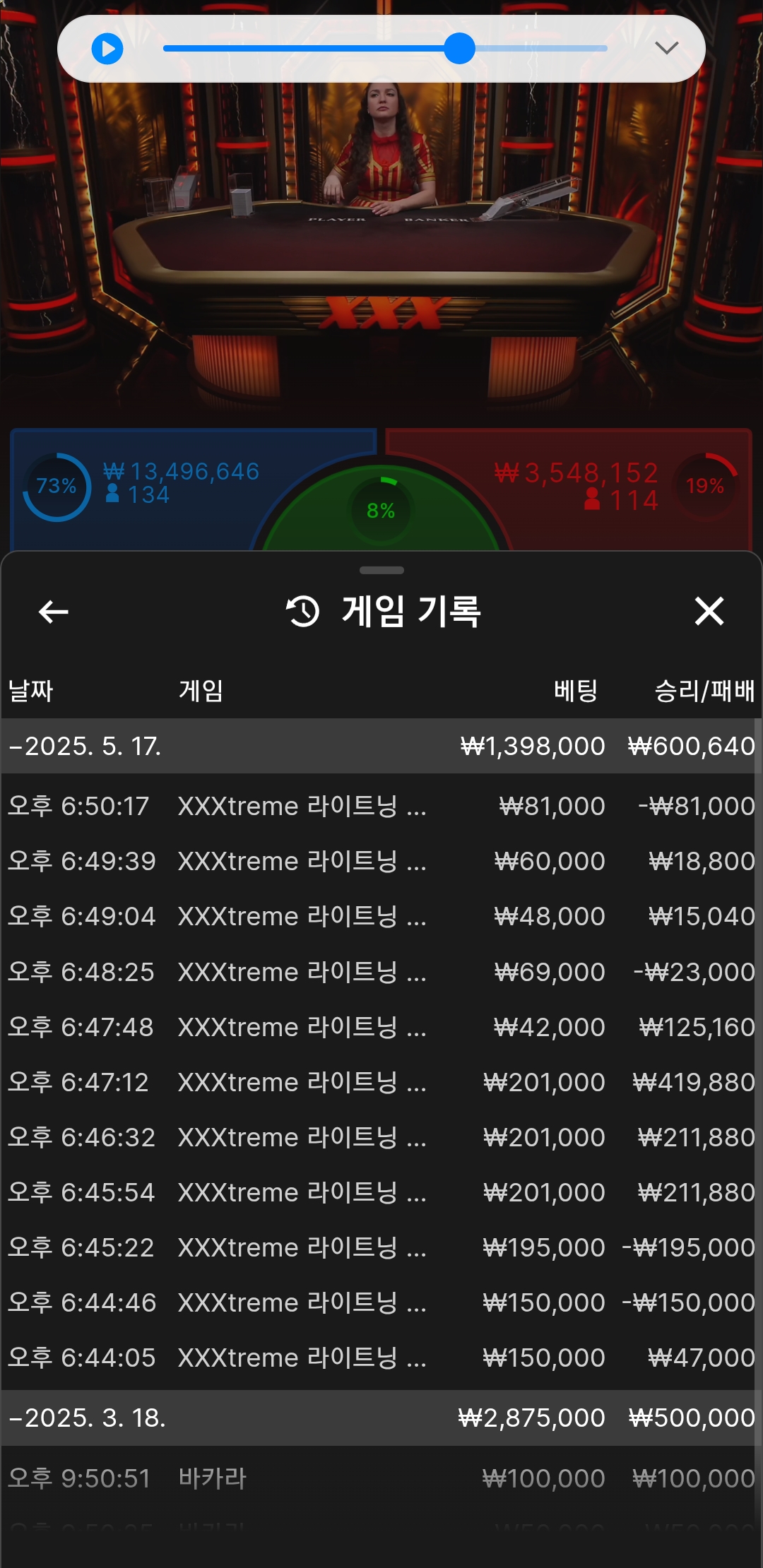Tap the play button in the top bar
763x1568 pixels.
click(107, 49)
